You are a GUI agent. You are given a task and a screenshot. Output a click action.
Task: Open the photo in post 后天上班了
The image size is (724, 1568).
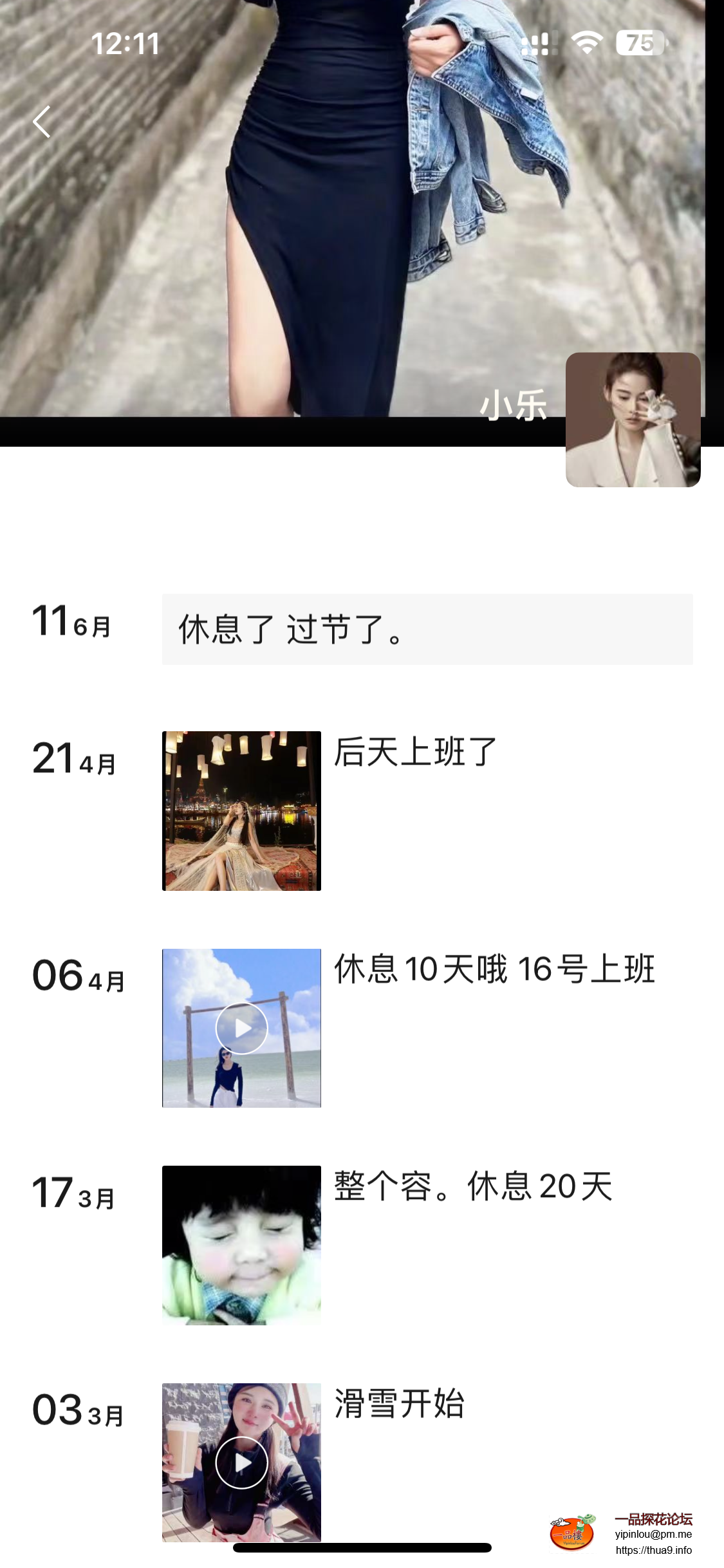tap(241, 810)
